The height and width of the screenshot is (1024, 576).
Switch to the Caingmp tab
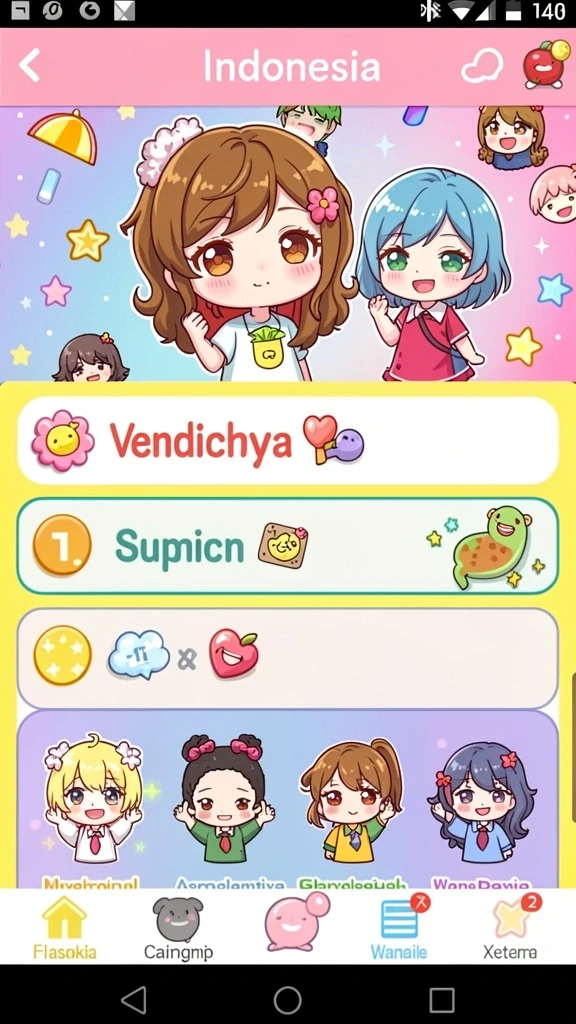coord(178,928)
